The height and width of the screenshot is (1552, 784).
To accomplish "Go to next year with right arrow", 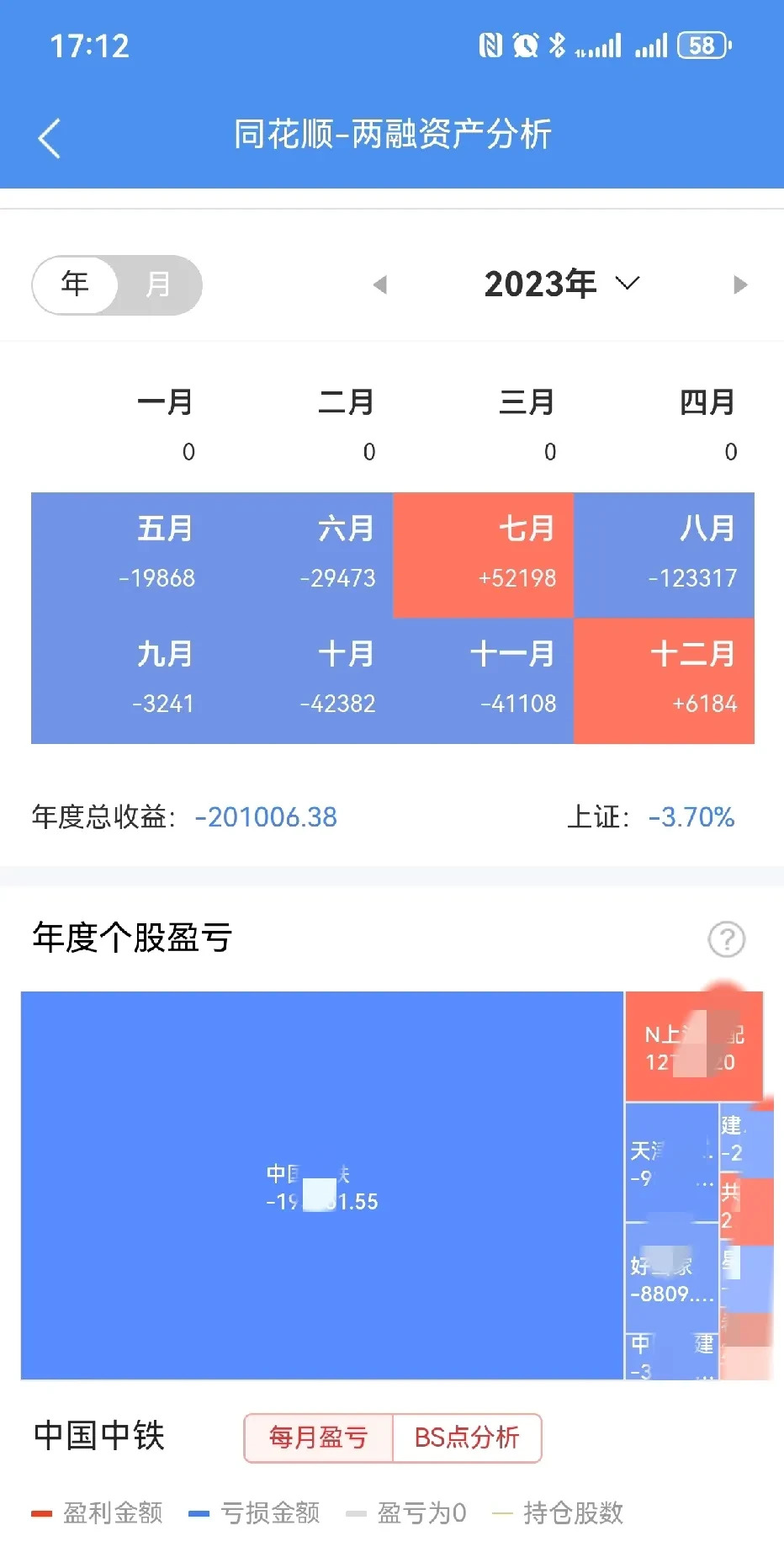I will point(739,284).
